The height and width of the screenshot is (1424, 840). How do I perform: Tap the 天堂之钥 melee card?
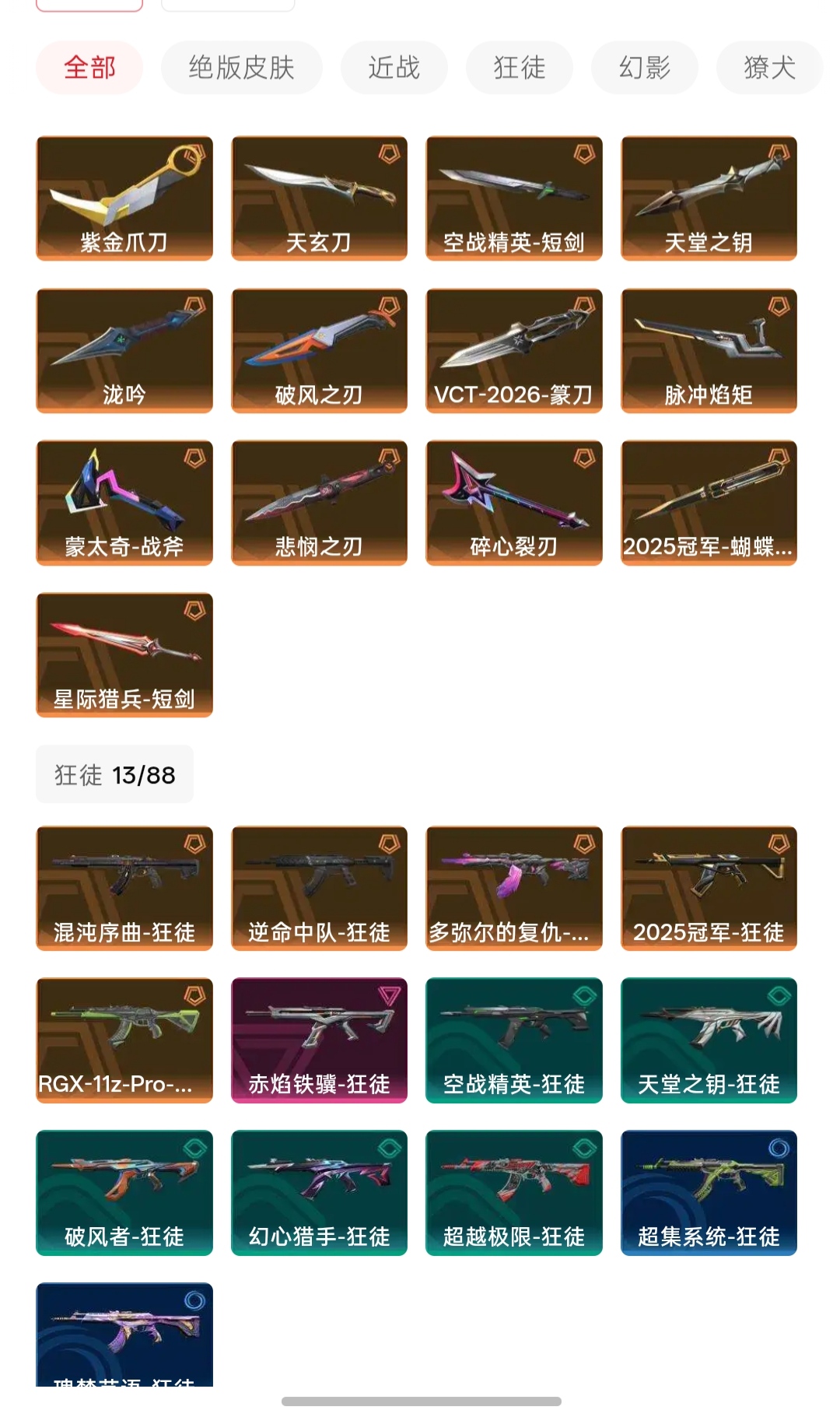tap(709, 198)
